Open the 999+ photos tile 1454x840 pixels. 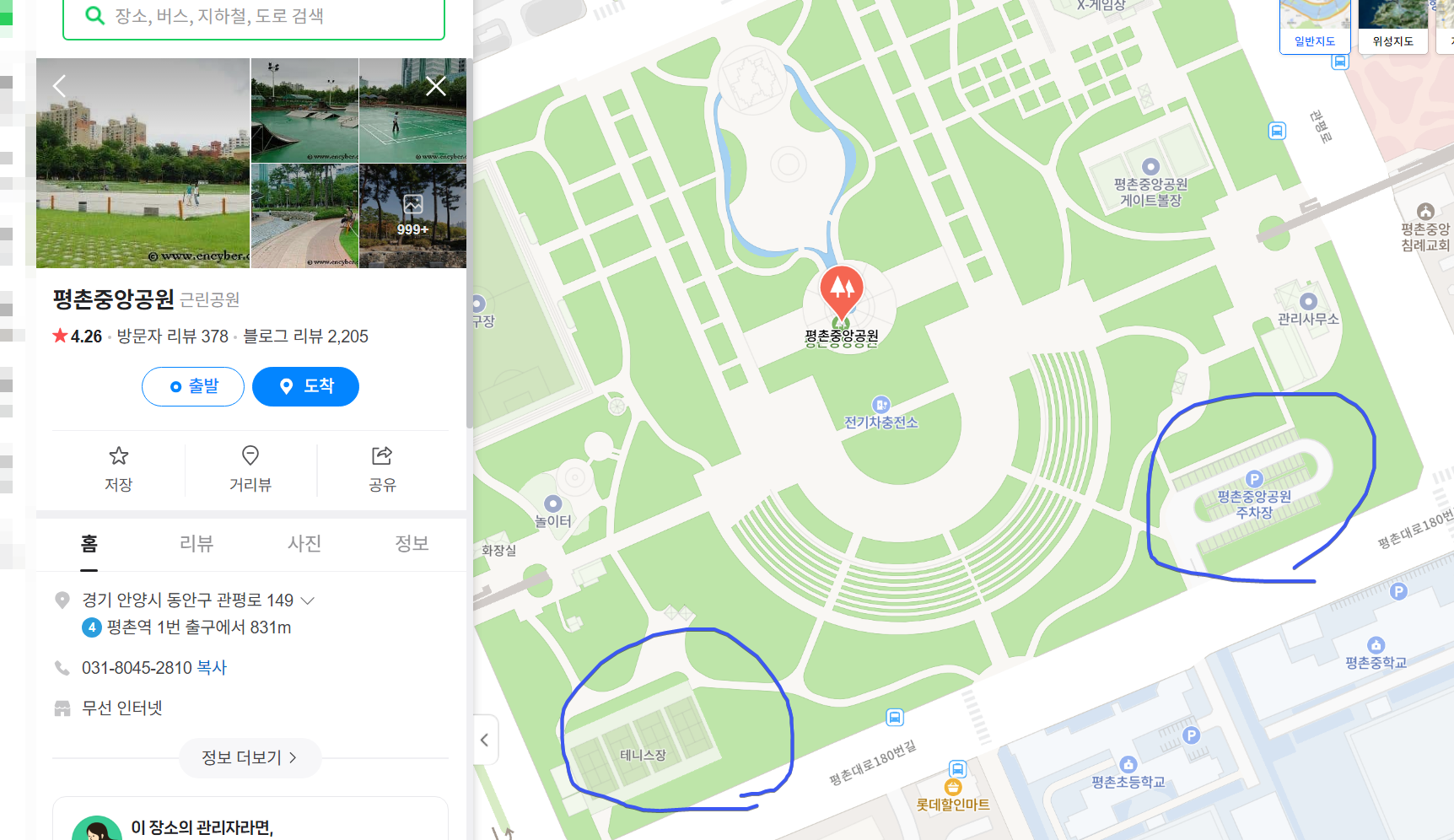412,216
